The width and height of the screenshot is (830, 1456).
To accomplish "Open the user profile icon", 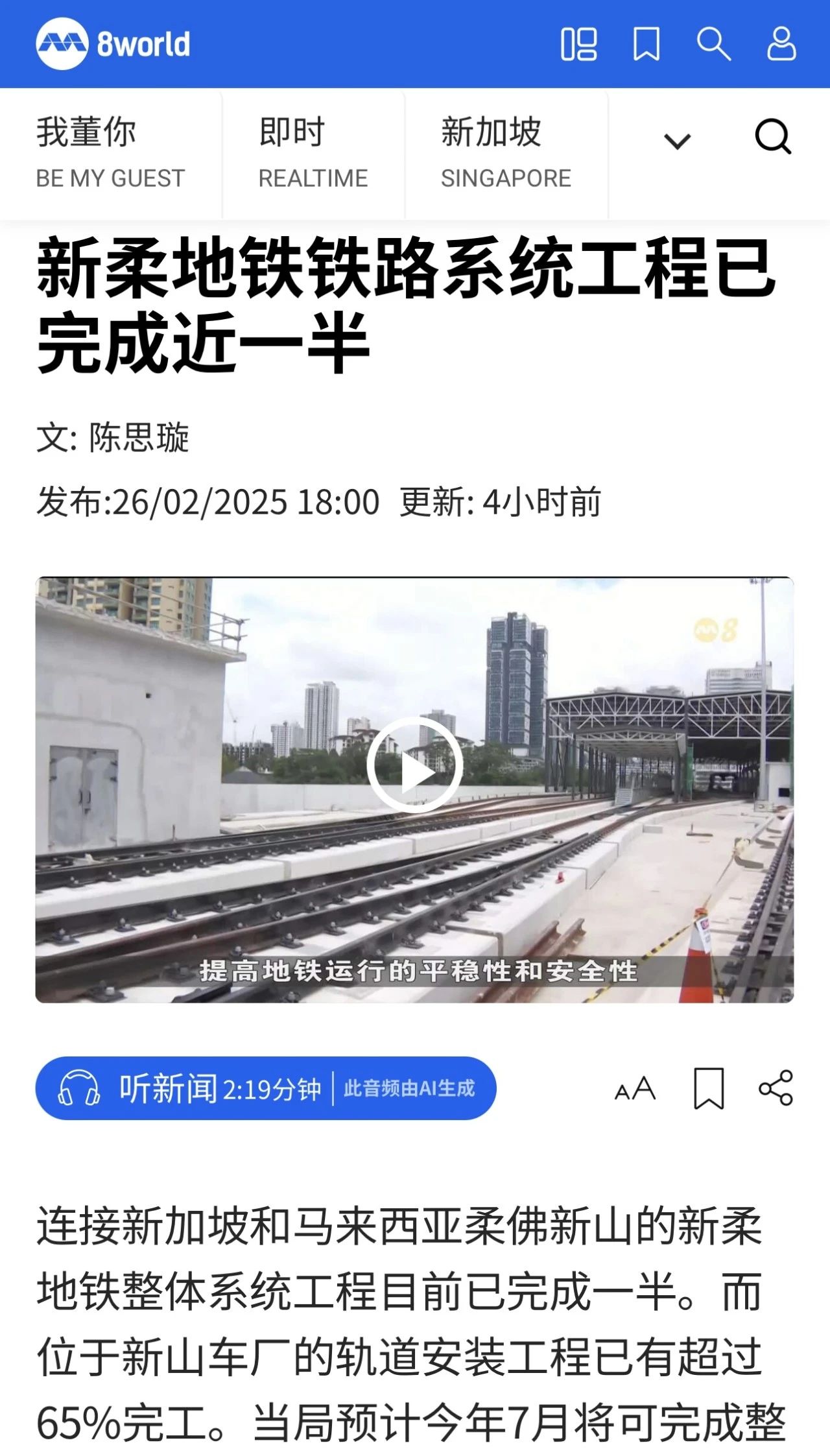I will coord(781,45).
